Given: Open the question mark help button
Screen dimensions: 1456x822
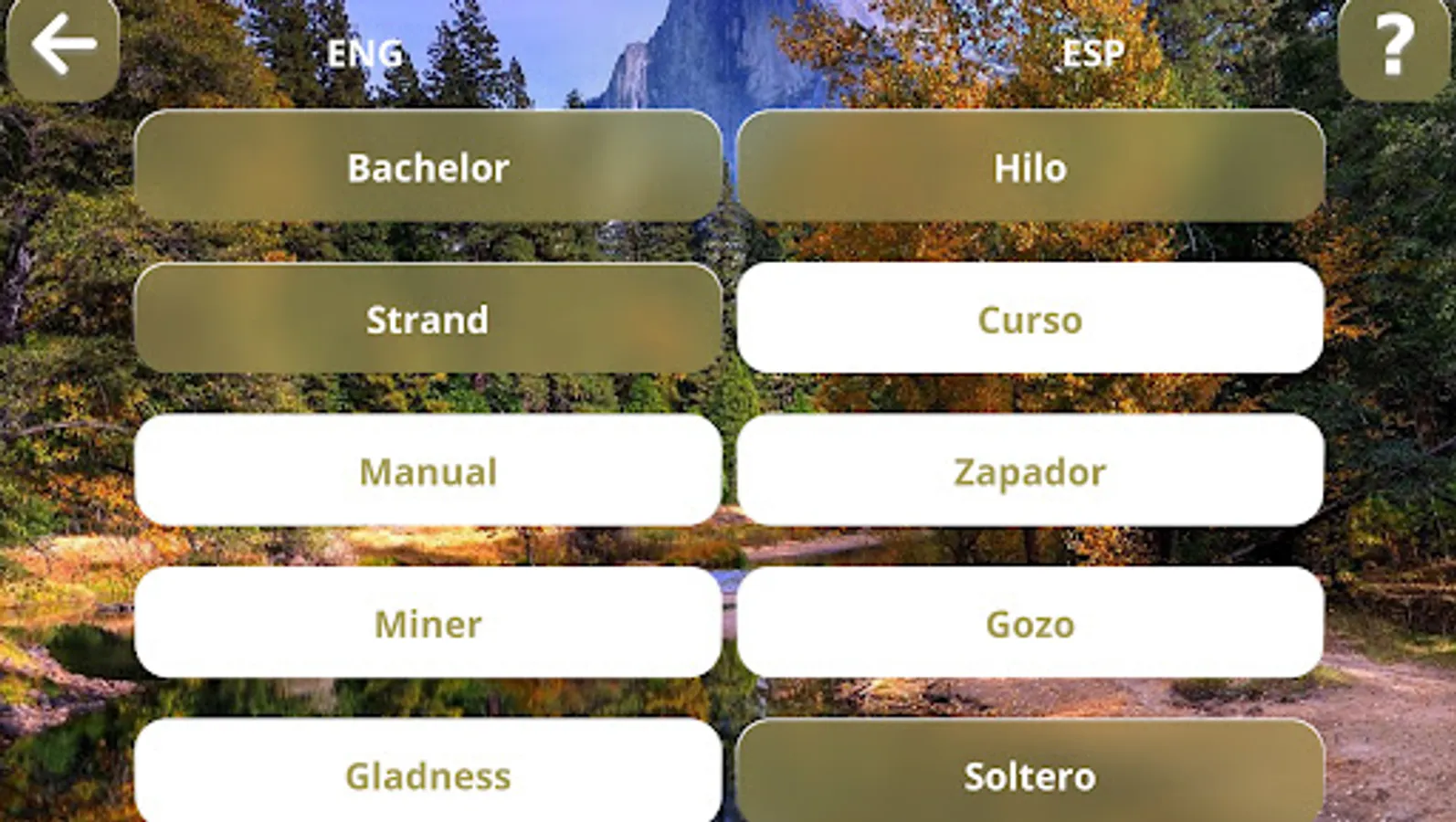Looking at the screenshot, I should (1395, 46).
